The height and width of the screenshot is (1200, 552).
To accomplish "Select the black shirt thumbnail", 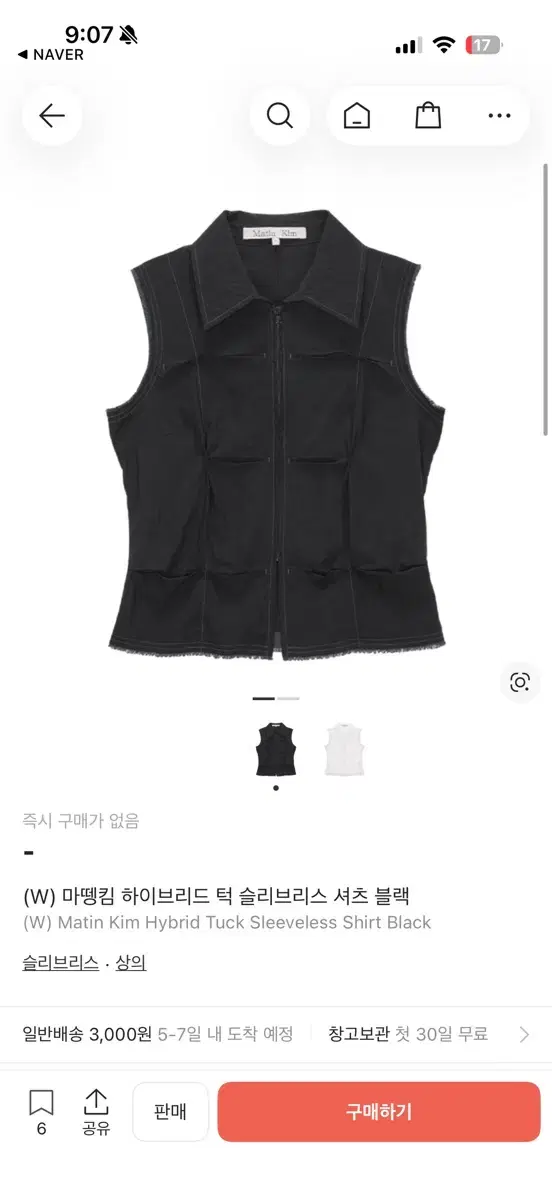I will pyautogui.click(x=276, y=749).
